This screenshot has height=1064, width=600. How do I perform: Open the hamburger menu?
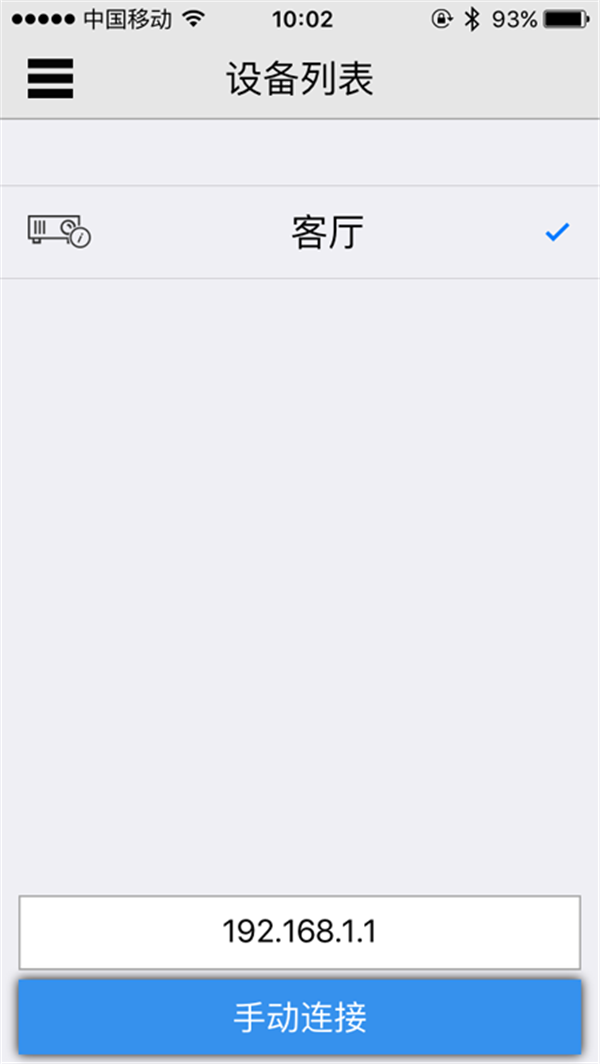[50, 79]
